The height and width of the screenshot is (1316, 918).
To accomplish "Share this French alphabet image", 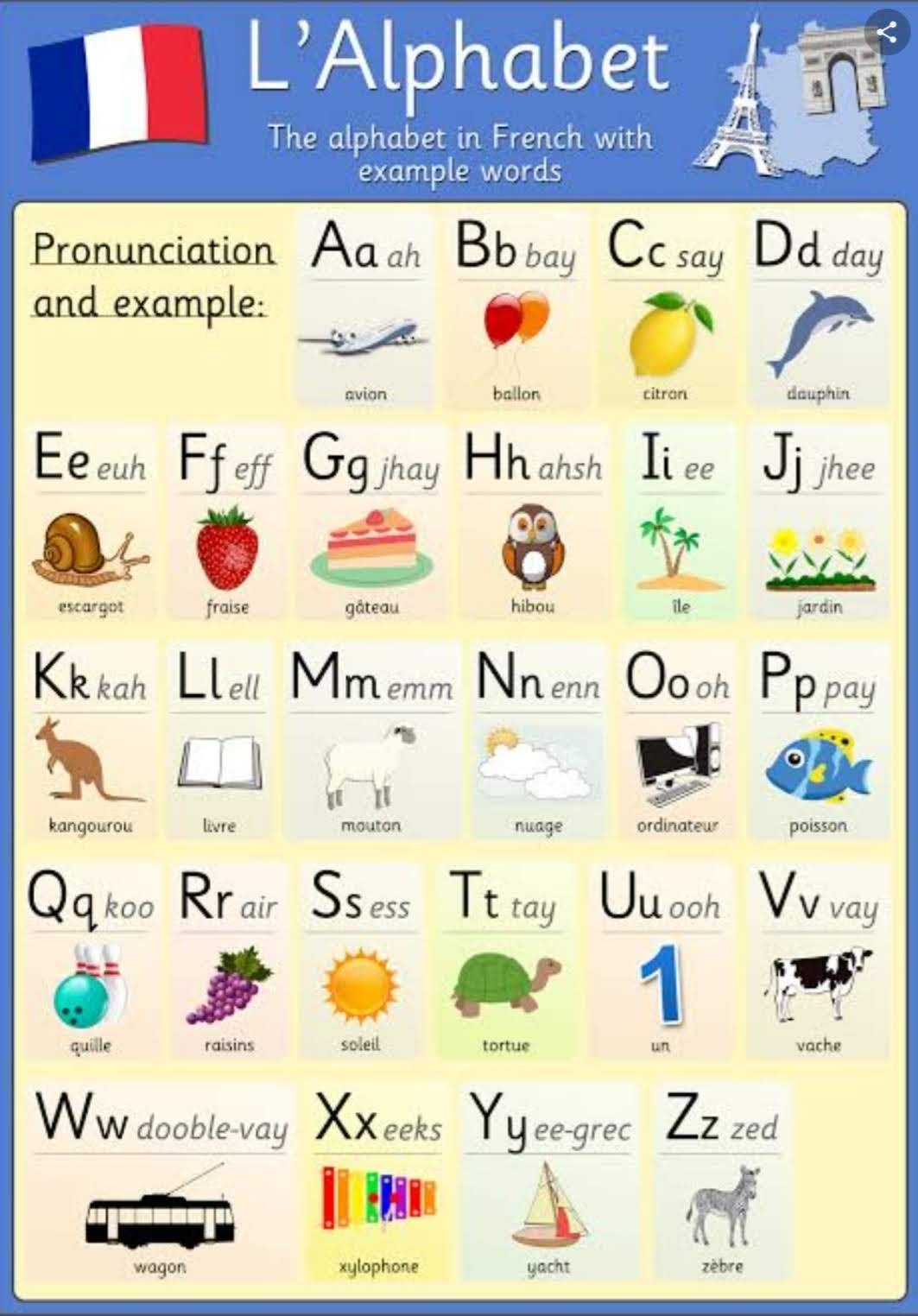I will [x=887, y=33].
